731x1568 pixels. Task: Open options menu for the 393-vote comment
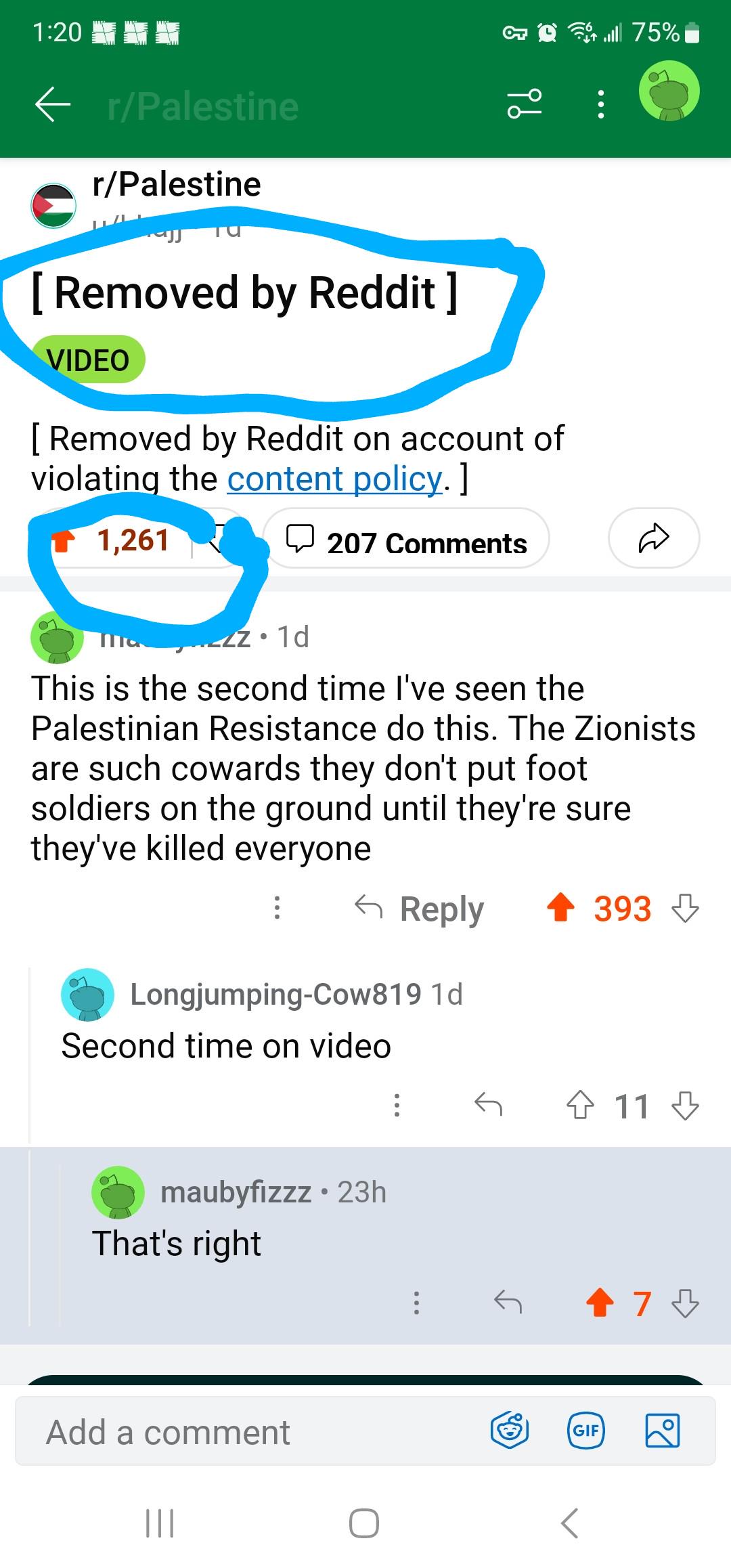pyautogui.click(x=277, y=908)
